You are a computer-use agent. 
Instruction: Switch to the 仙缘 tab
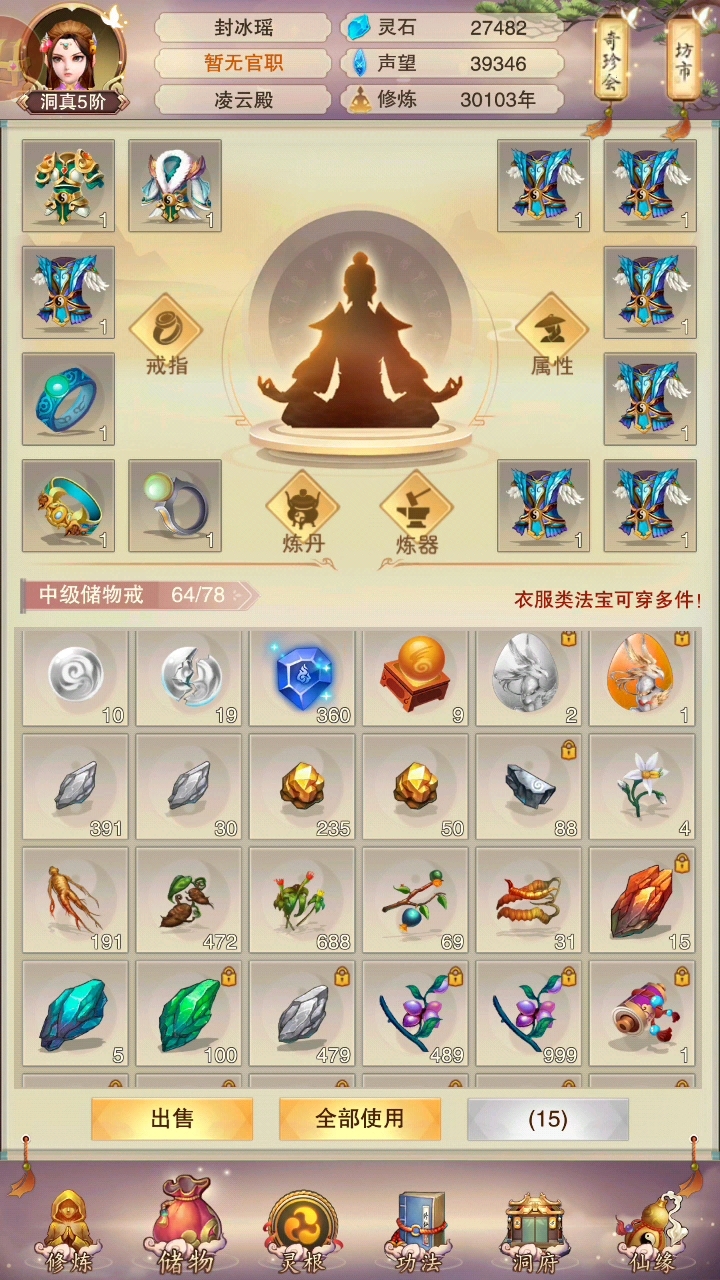(650, 1231)
